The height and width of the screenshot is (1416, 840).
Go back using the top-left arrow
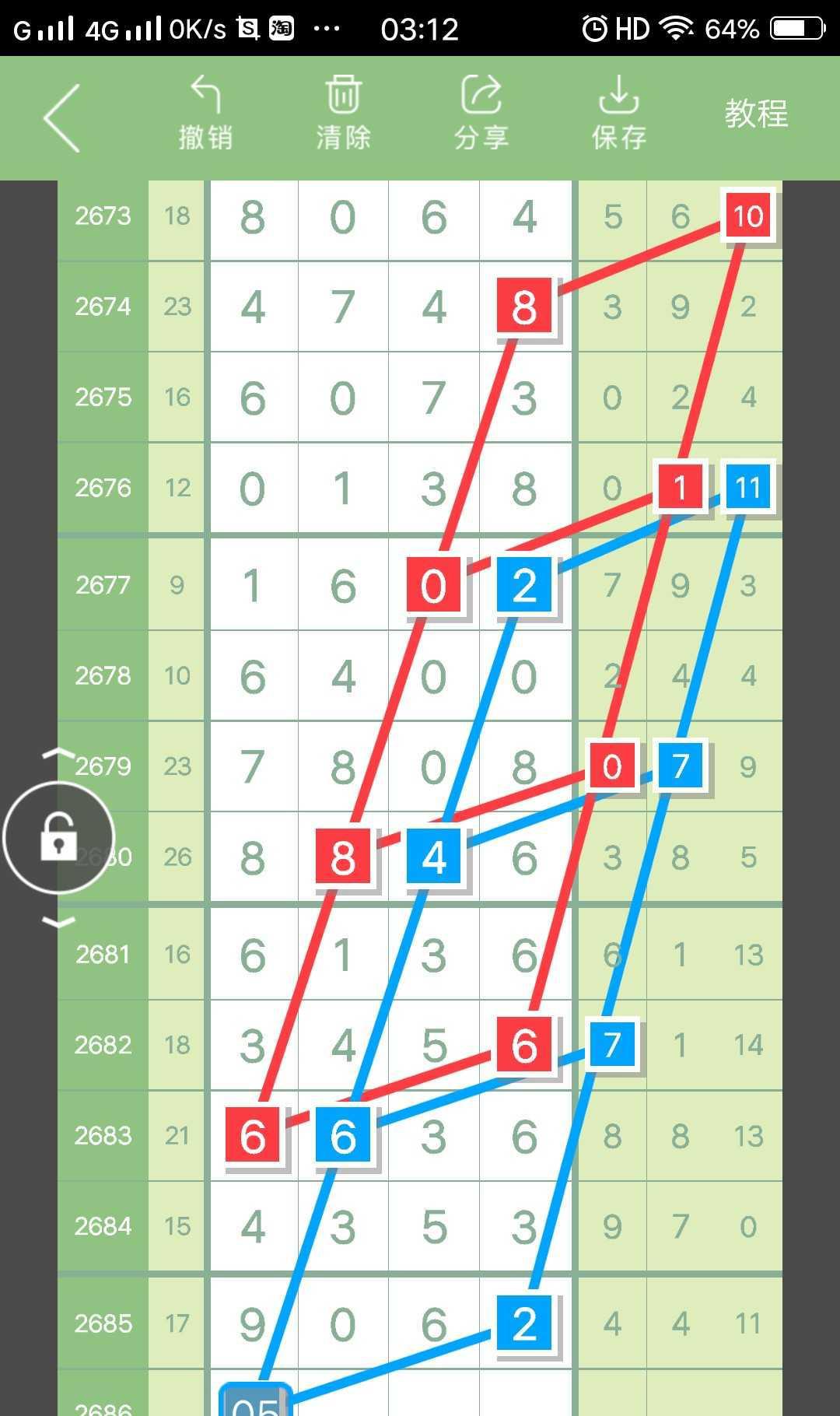(62, 117)
